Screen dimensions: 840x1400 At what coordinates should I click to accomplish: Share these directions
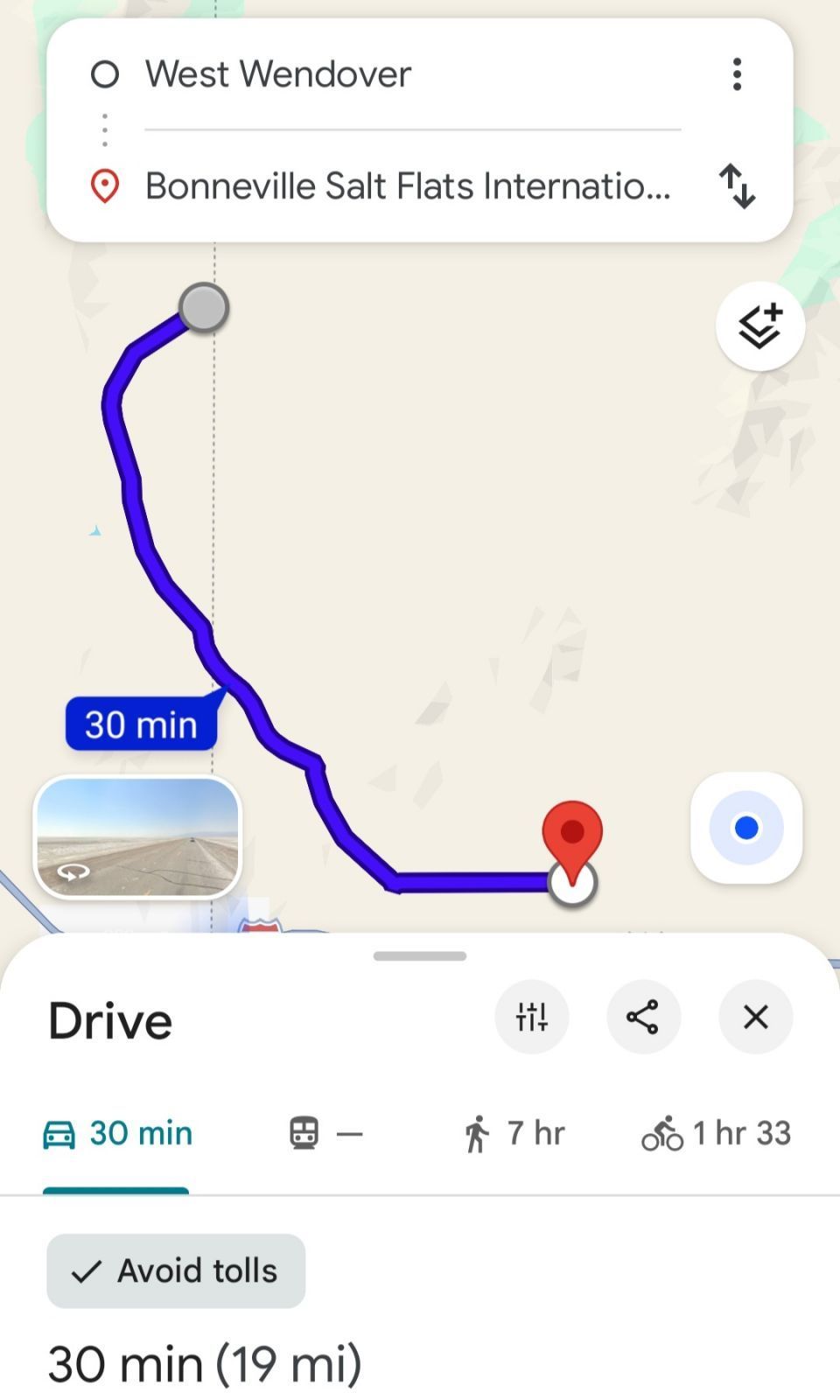(x=643, y=1017)
